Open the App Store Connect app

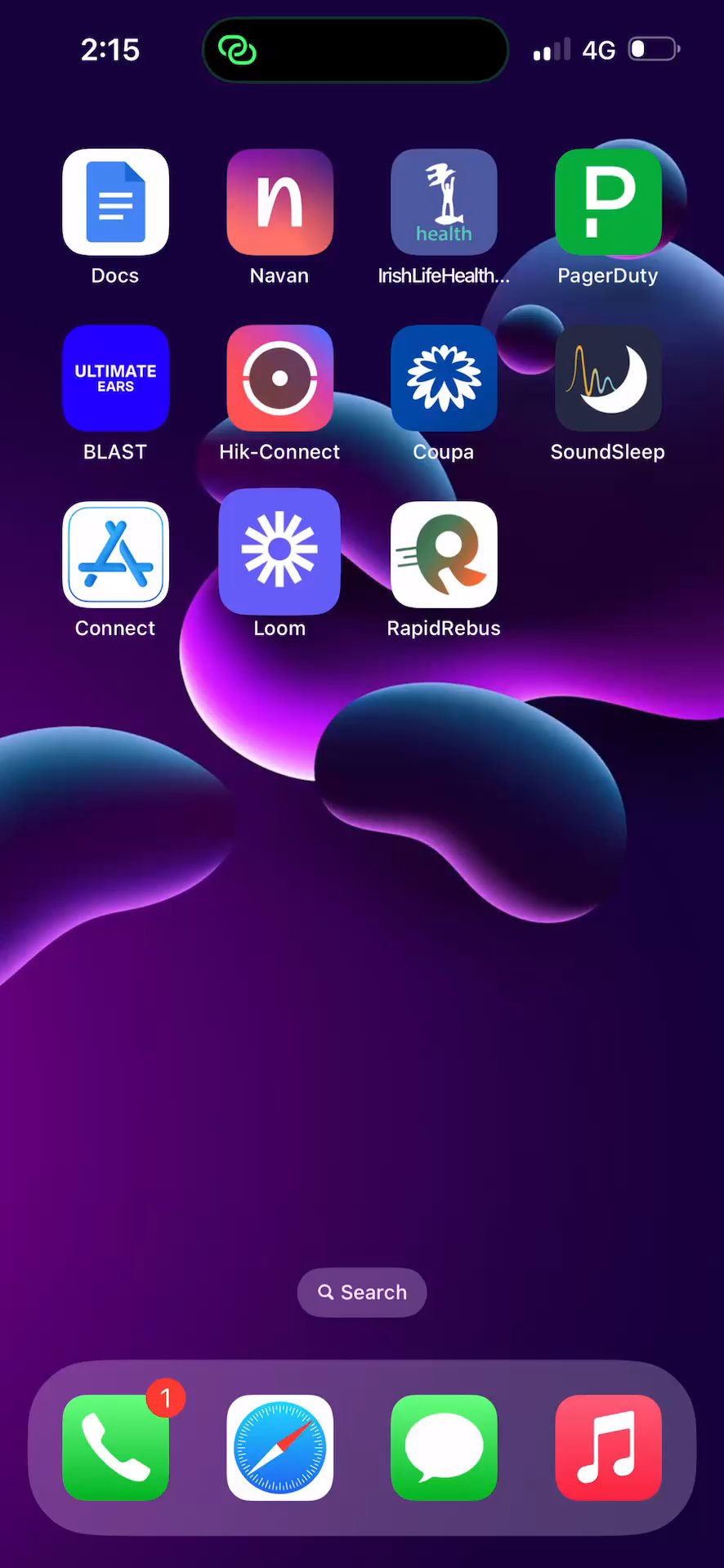click(115, 554)
